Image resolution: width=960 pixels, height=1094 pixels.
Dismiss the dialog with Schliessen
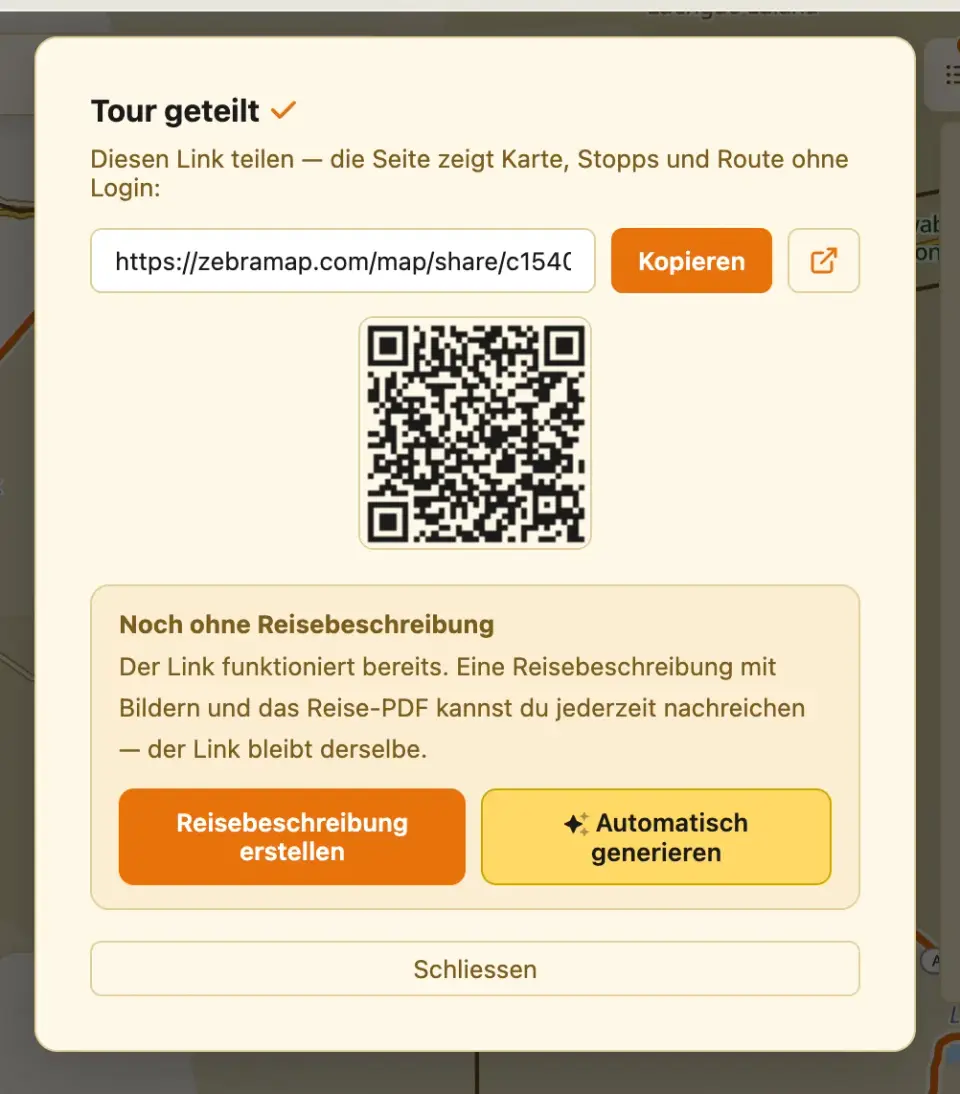tap(475, 969)
